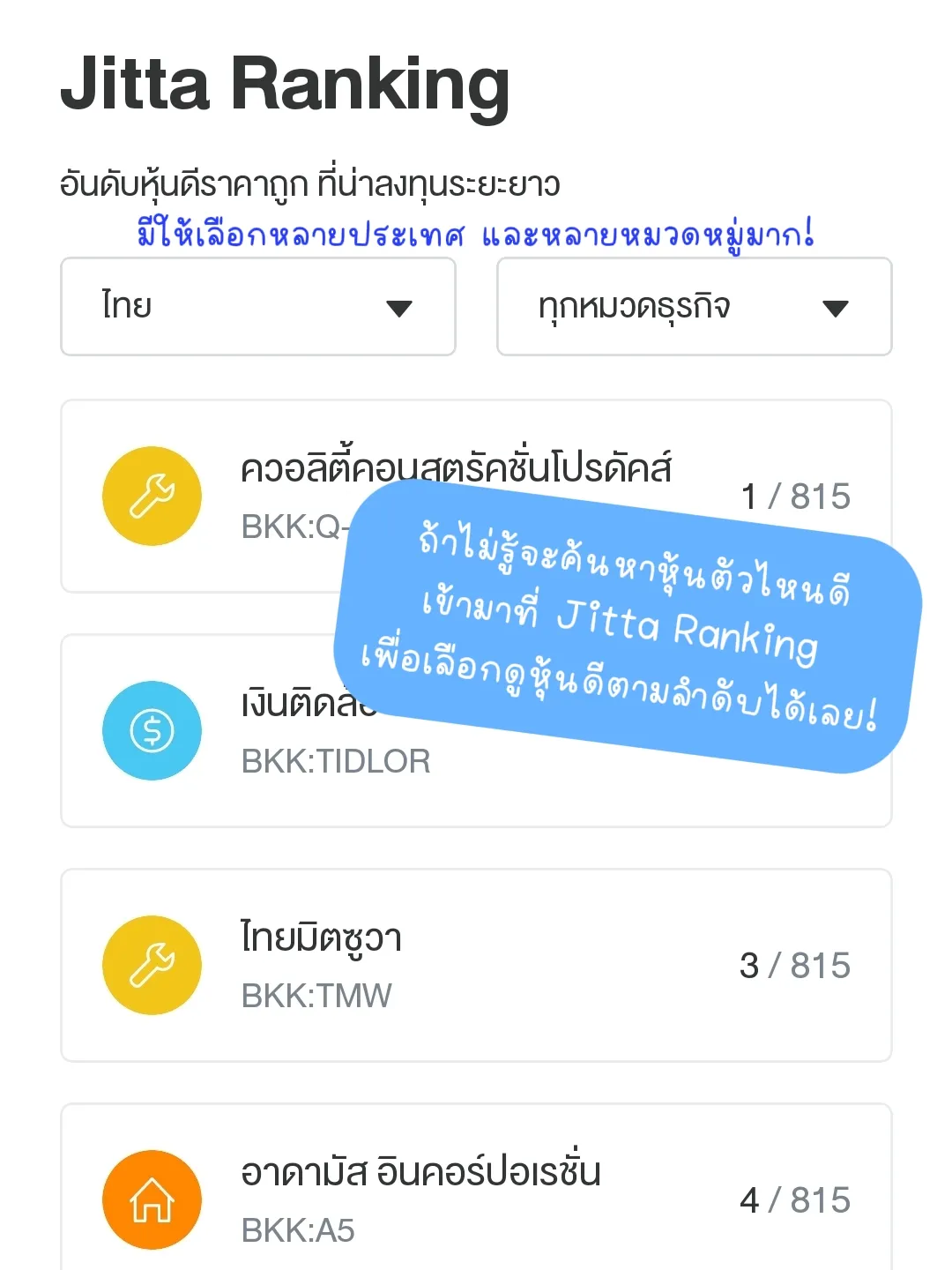This screenshot has width=952, height=1270.
Task: Select the financial sector icon on the TIDLOR card
Action: tap(152, 730)
